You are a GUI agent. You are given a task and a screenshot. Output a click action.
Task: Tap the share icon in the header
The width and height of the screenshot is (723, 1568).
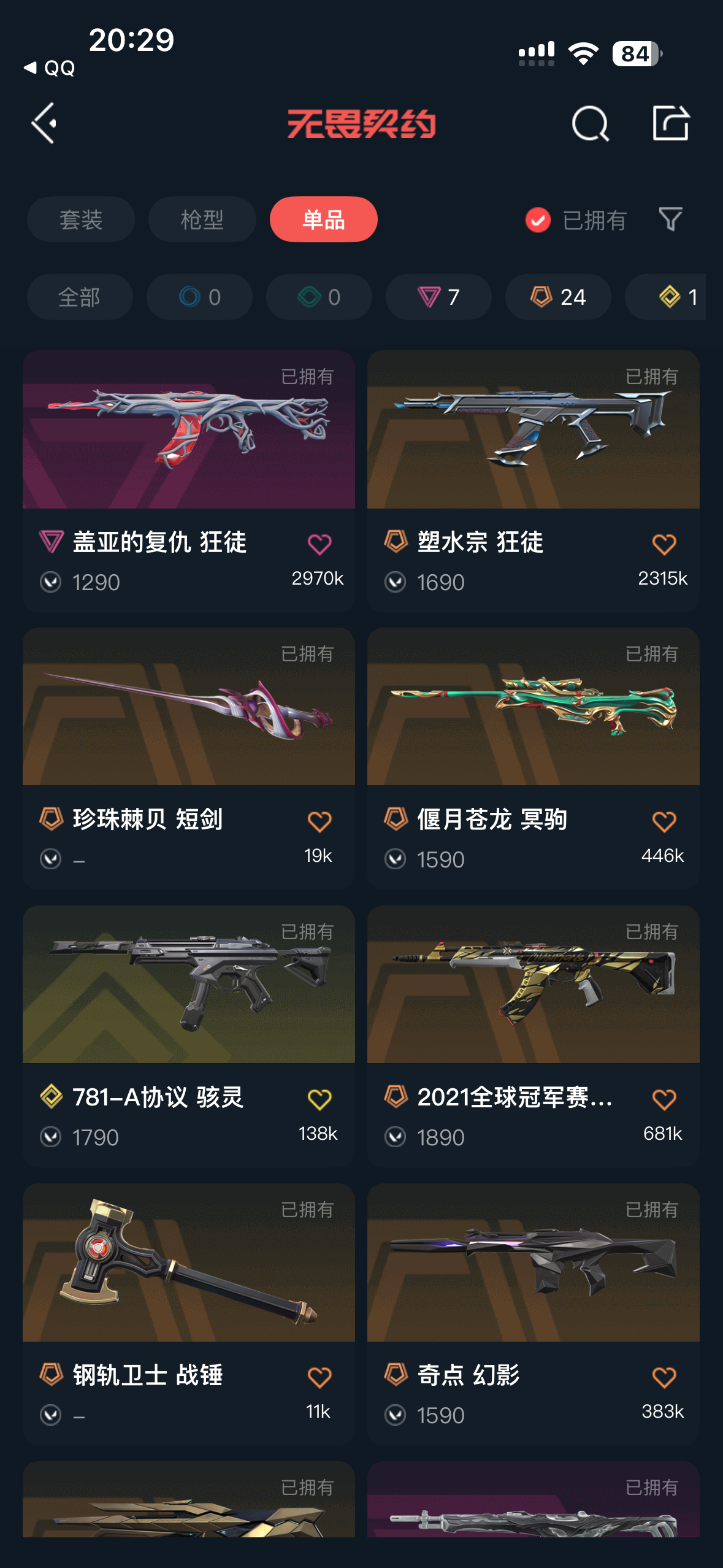[x=670, y=123]
